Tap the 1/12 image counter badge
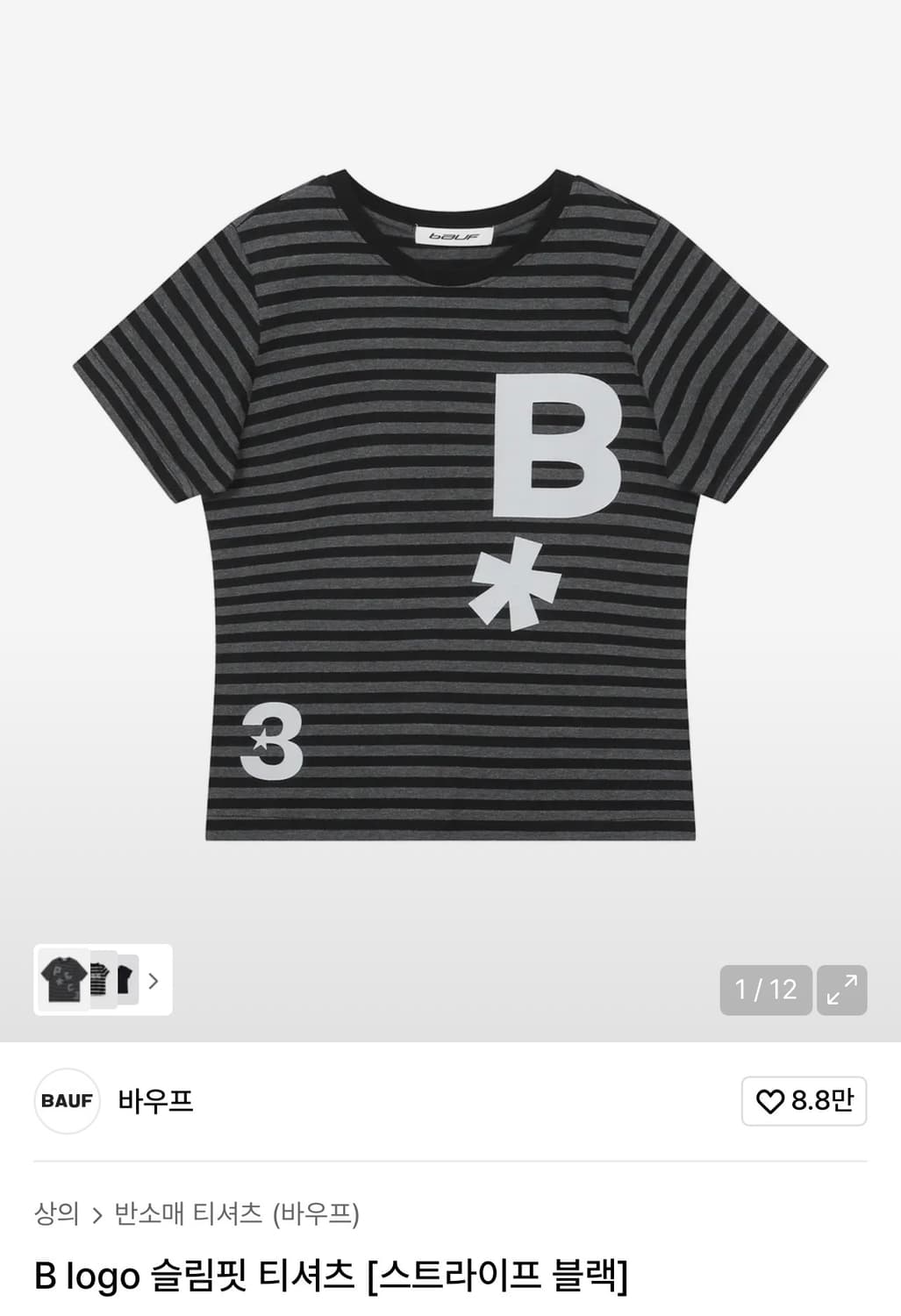 point(767,991)
